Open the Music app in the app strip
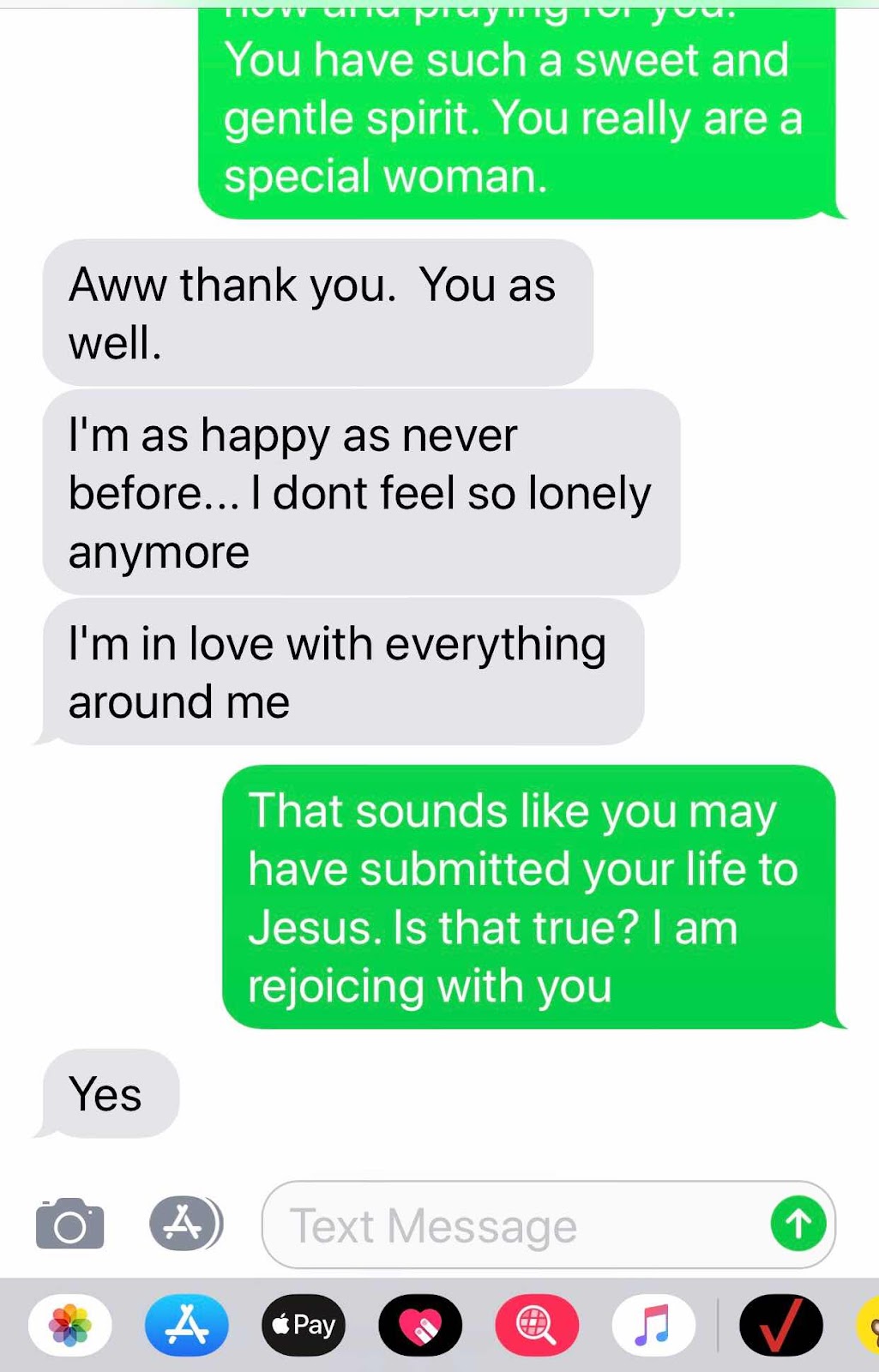879x1372 pixels. [x=653, y=1326]
